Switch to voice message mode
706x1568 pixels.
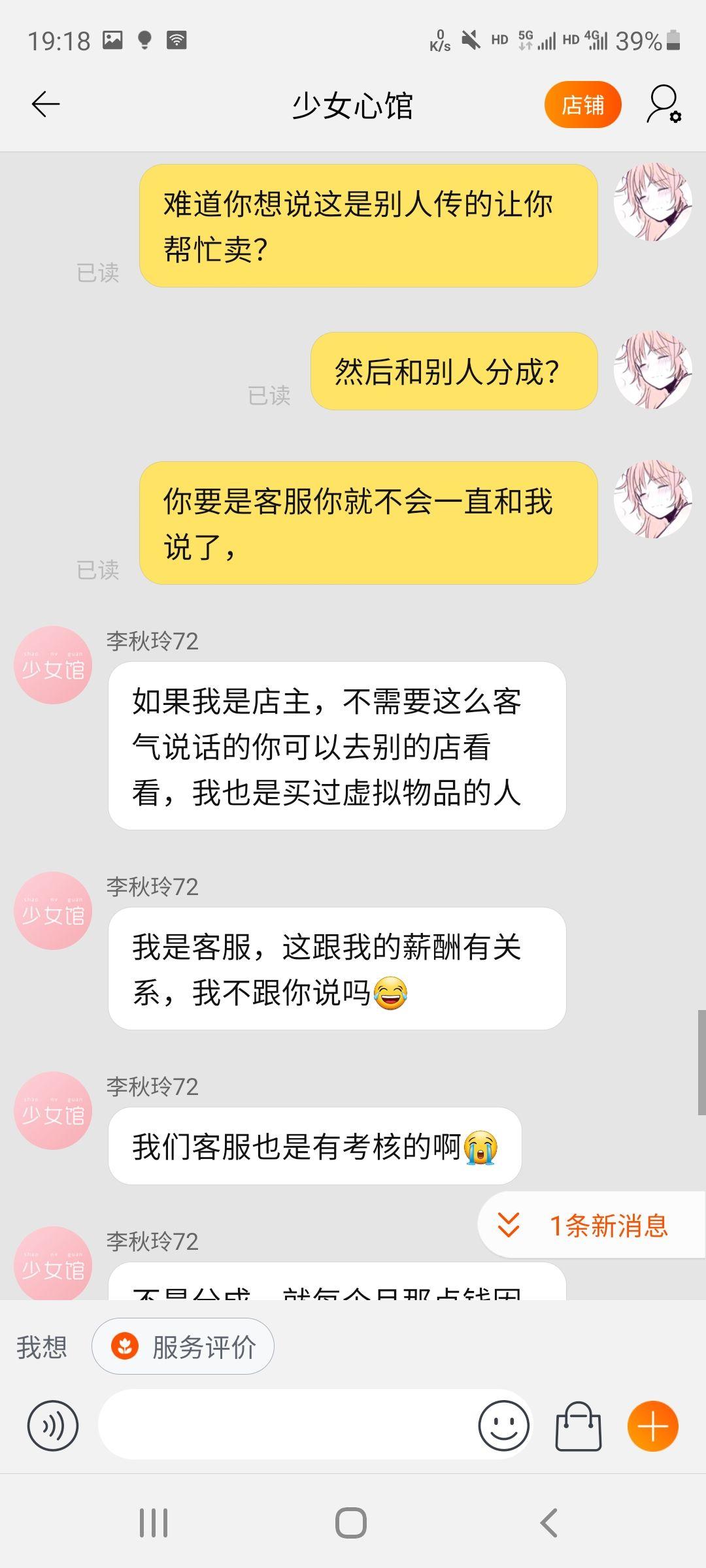point(51,1426)
